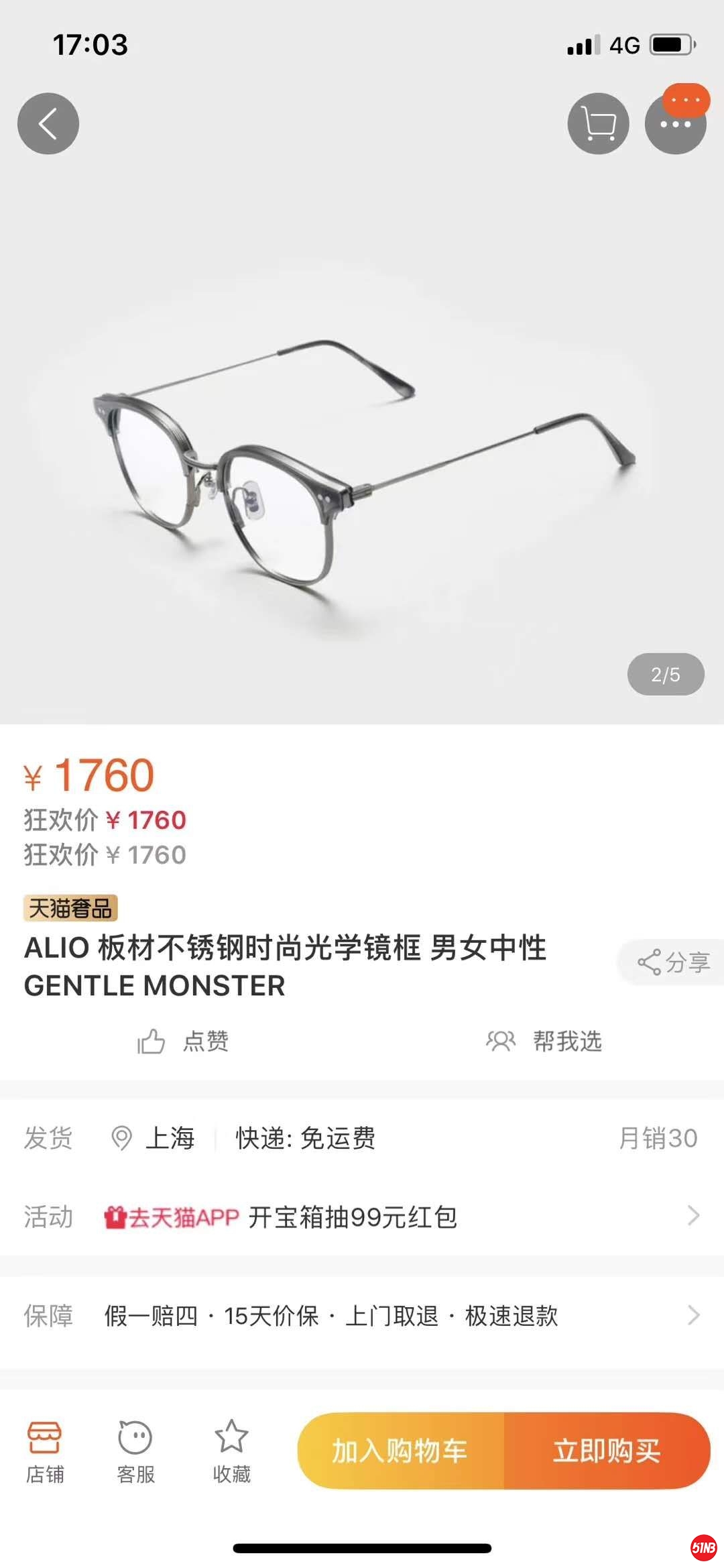Share this product via 分享
This screenshot has height=1568, width=724.
click(x=674, y=962)
